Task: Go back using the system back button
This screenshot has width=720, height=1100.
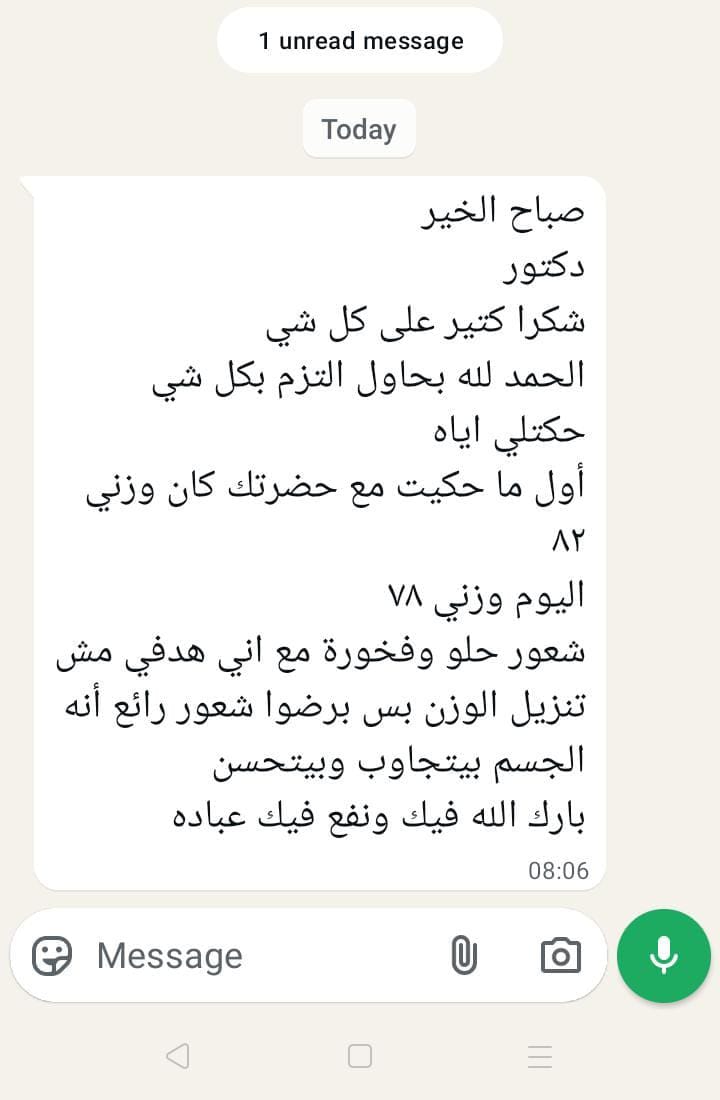Action: 178,1055
